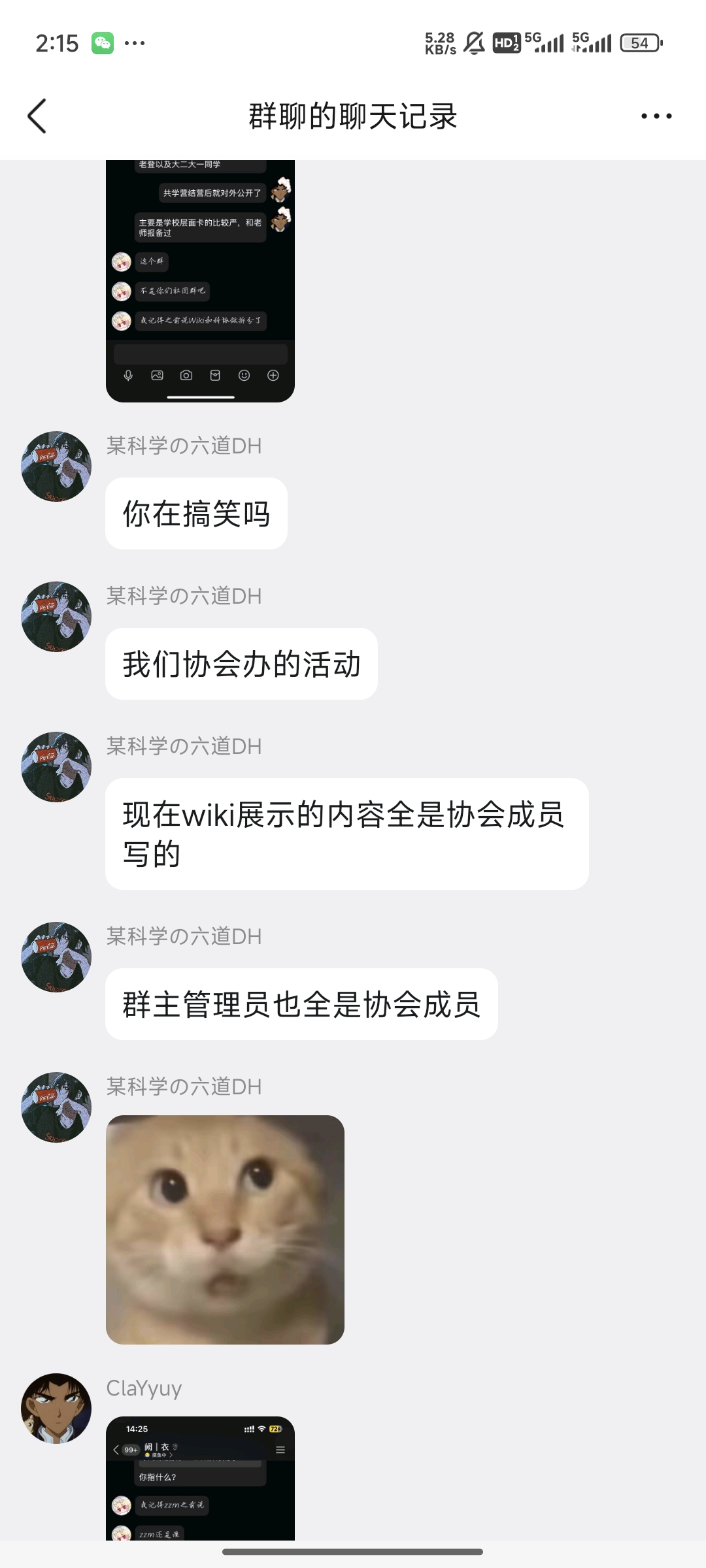
Task: View the cat meme image
Action: [225, 1230]
